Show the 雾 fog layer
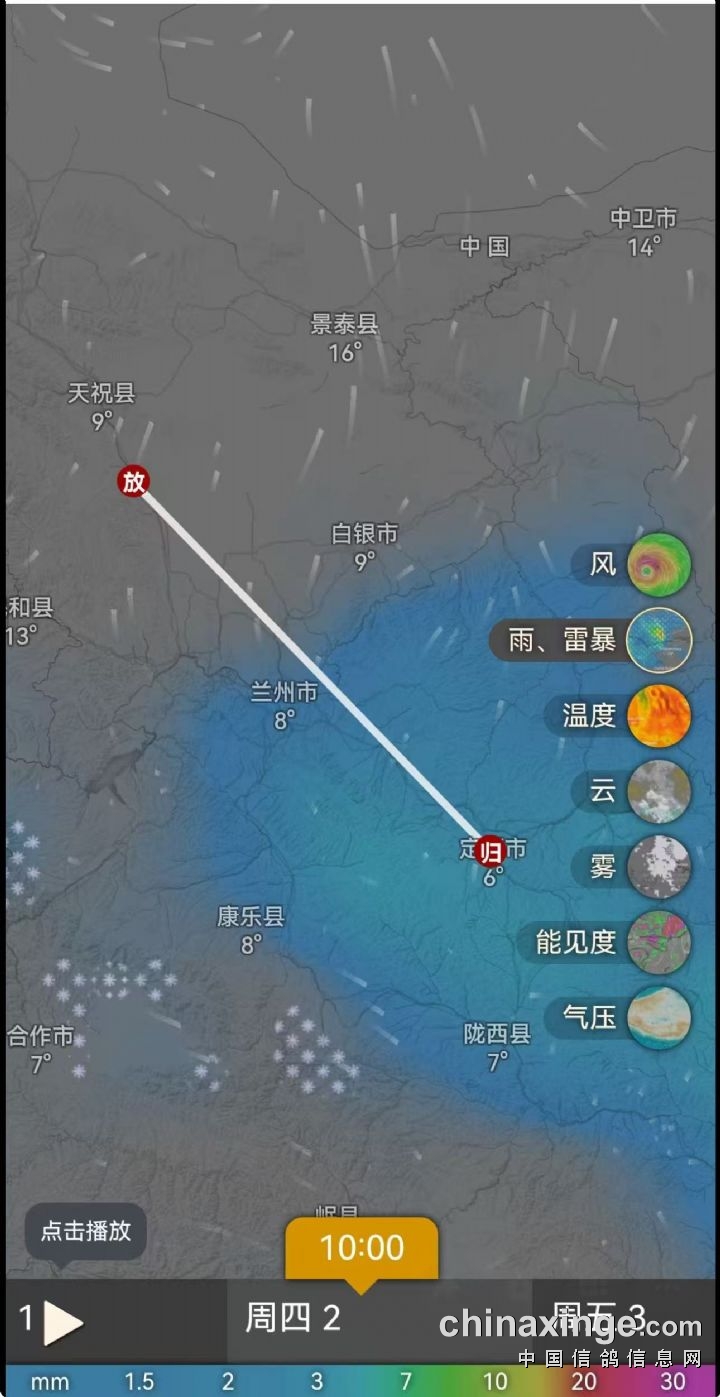This screenshot has width=720, height=1397. [658, 866]
